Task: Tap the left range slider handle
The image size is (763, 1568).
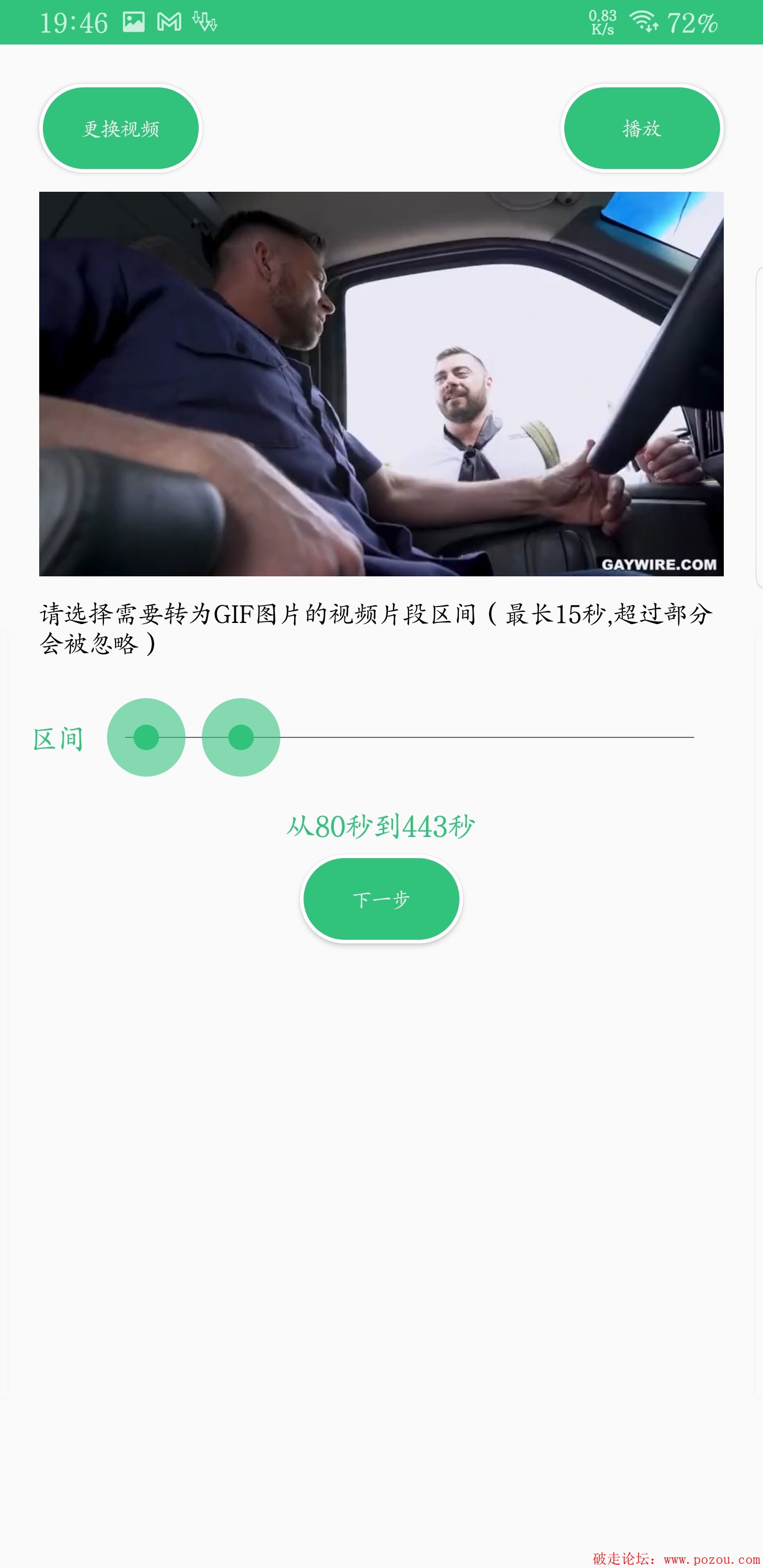Action: (x=146, y=737)
